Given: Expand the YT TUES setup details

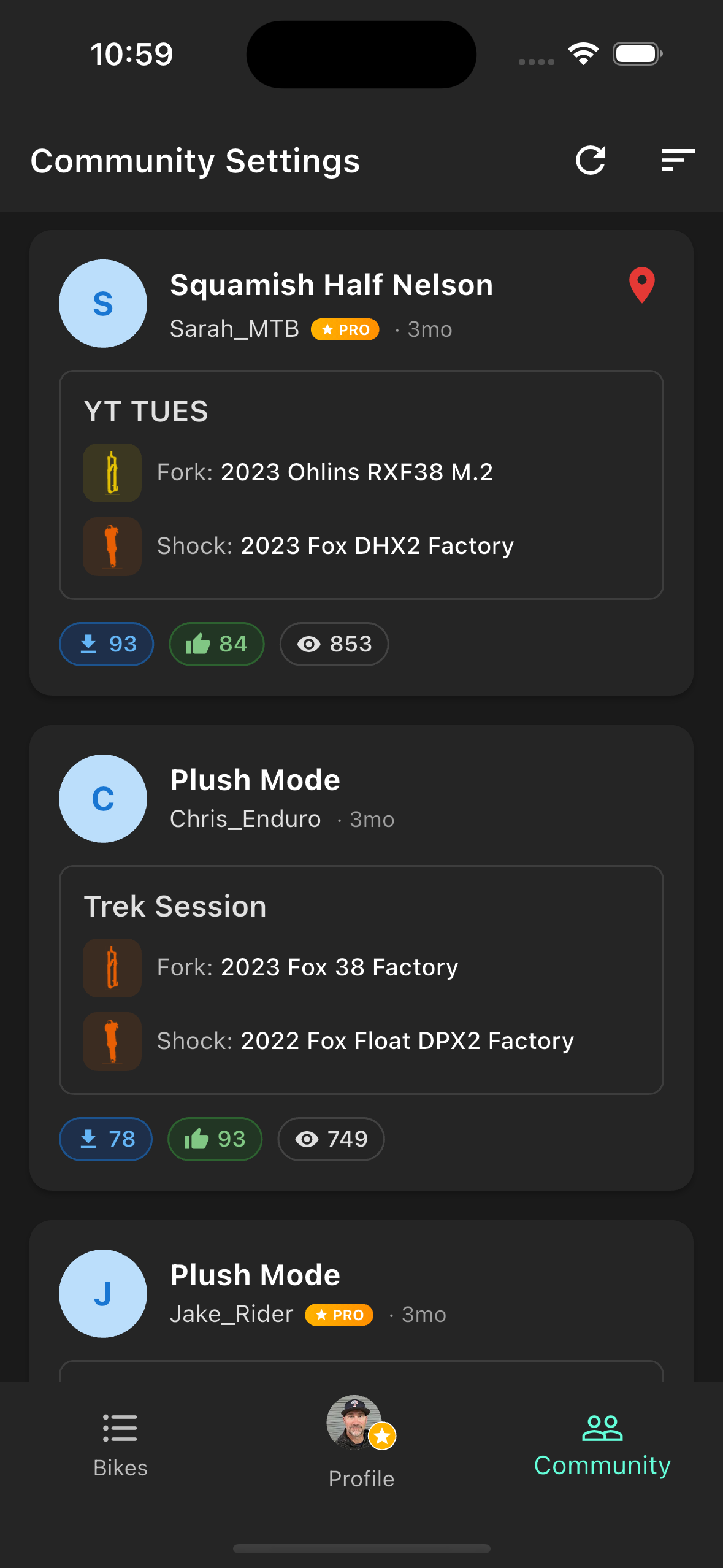Looking at the screenshot, I should tap(361, 482).
